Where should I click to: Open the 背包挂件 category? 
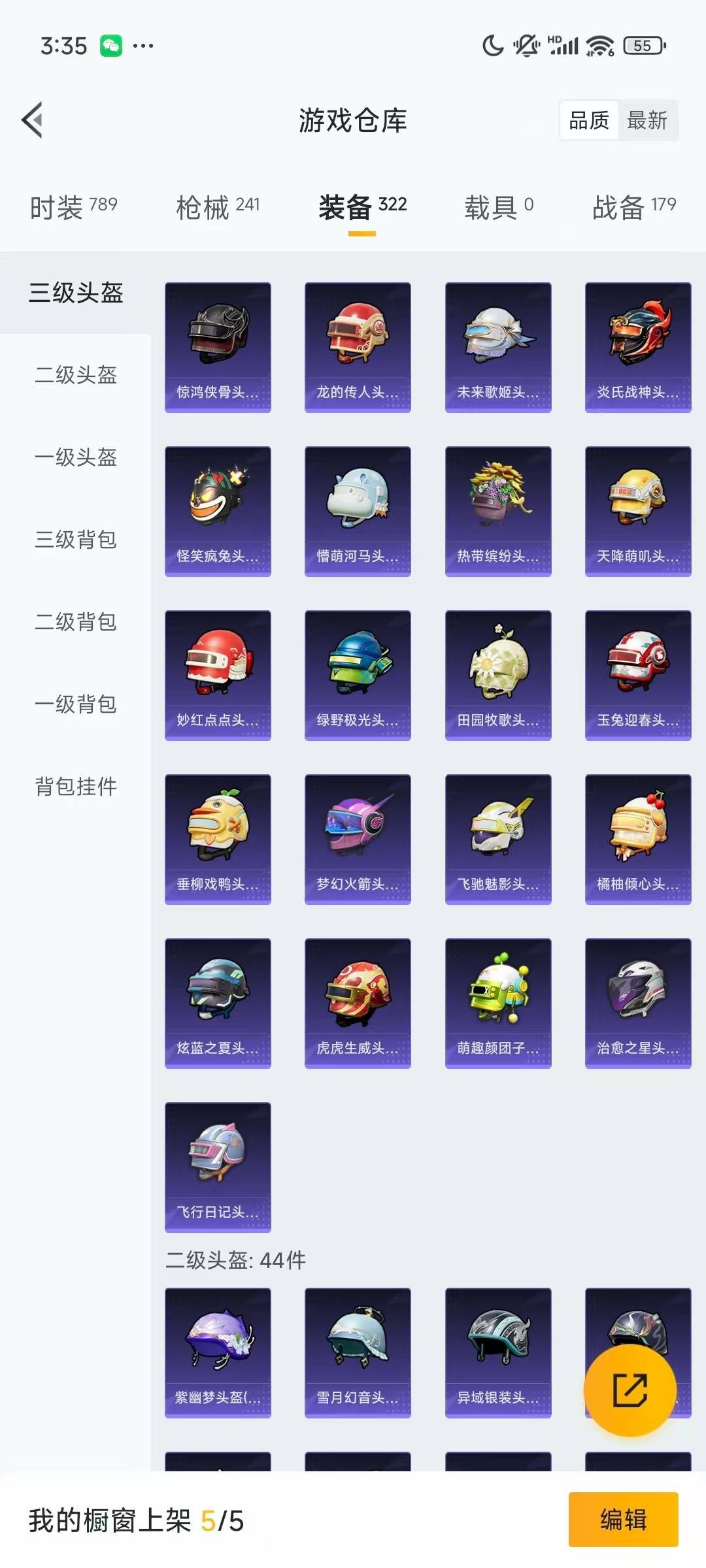[x=76, y=787]
